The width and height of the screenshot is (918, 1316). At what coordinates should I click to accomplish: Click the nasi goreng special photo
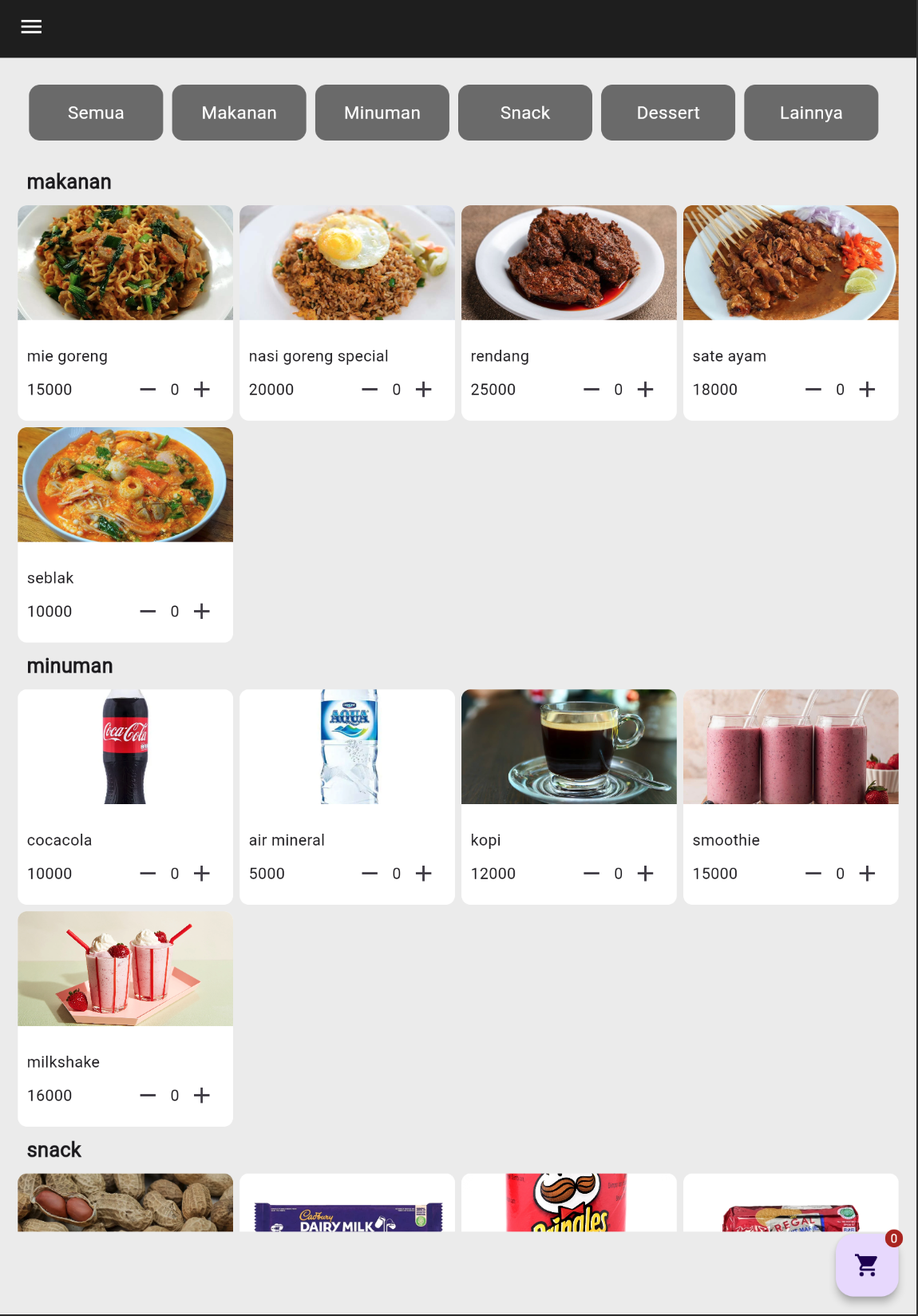point(346,262)
